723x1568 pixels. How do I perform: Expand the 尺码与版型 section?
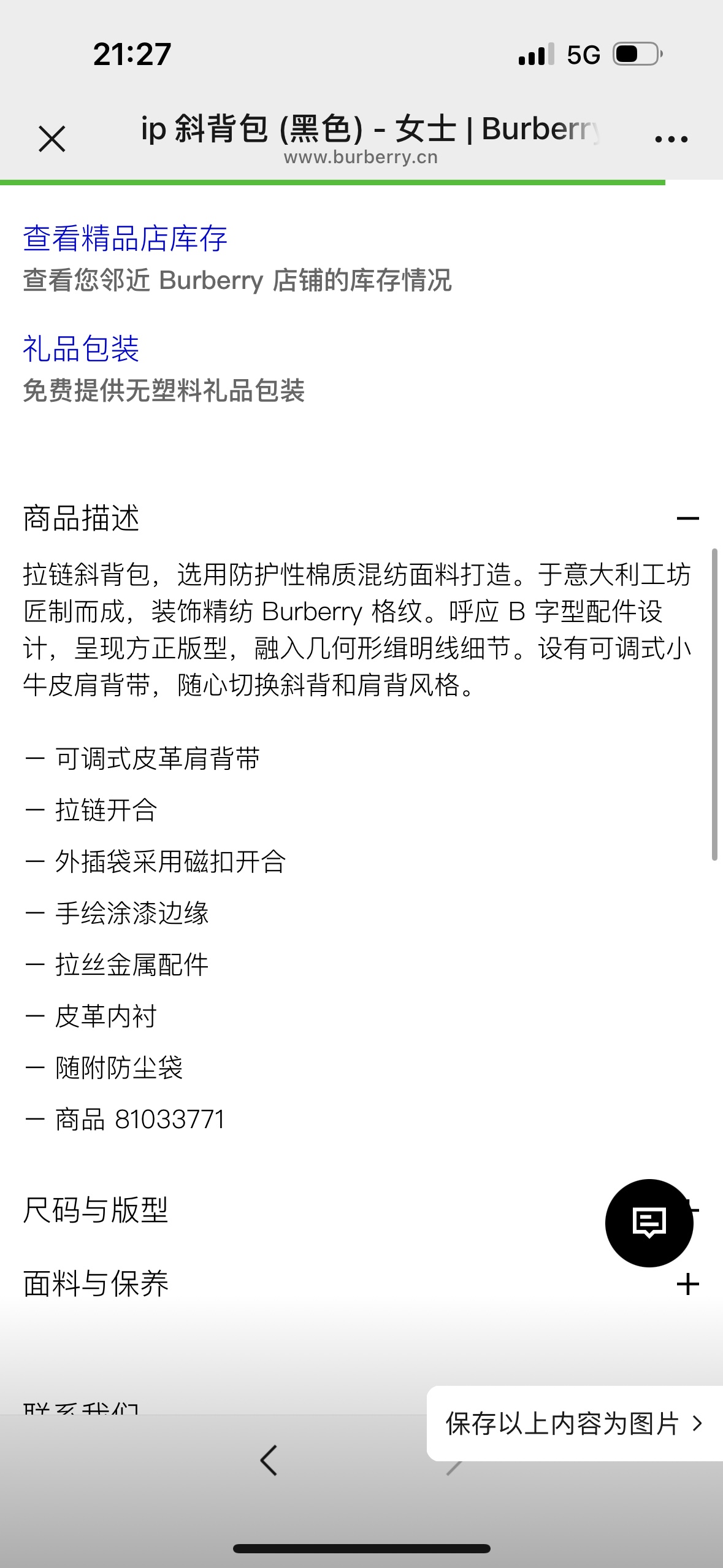(96, 1210)
